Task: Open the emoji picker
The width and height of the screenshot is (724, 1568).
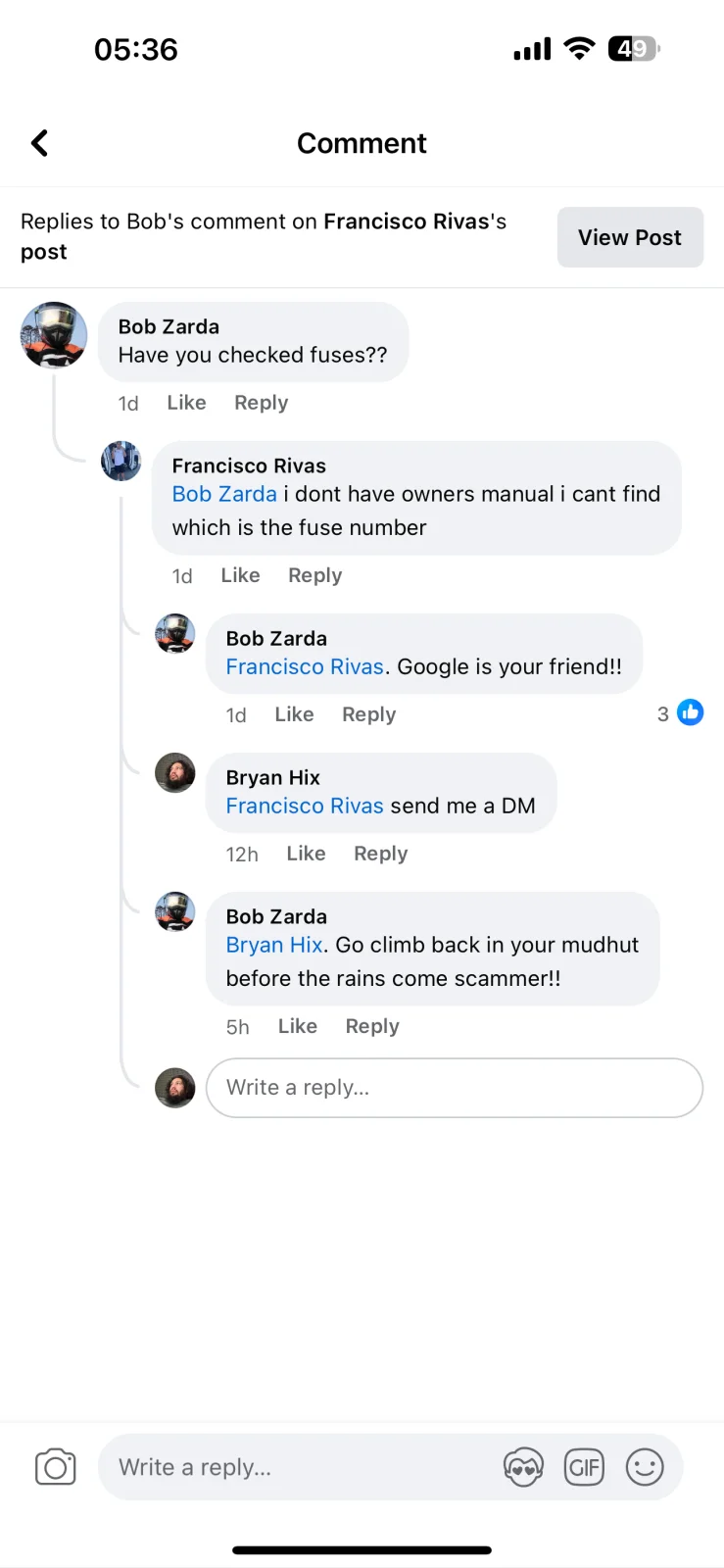Action: (645, 1467)
